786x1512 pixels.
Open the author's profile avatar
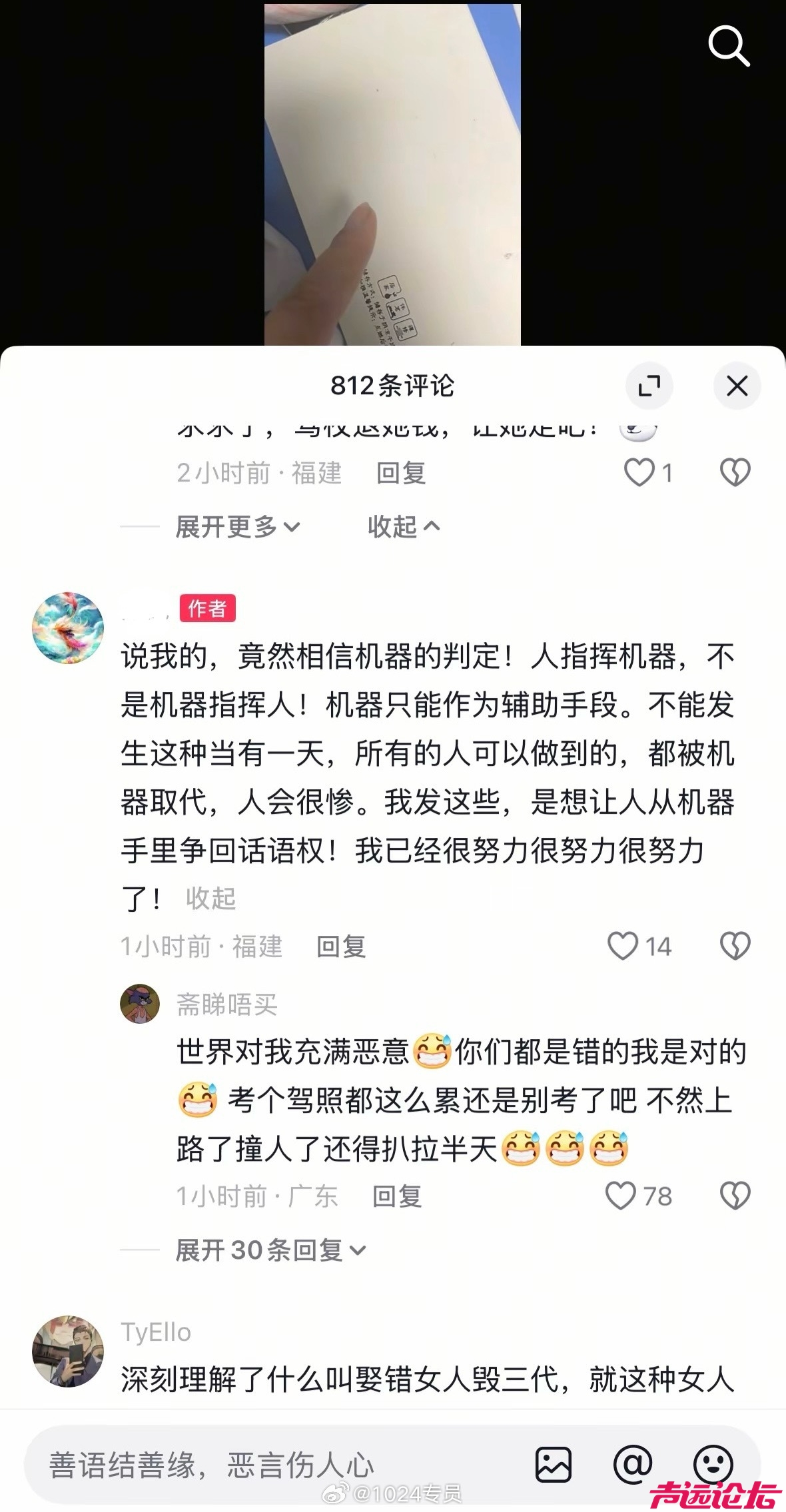coord(68,627)
